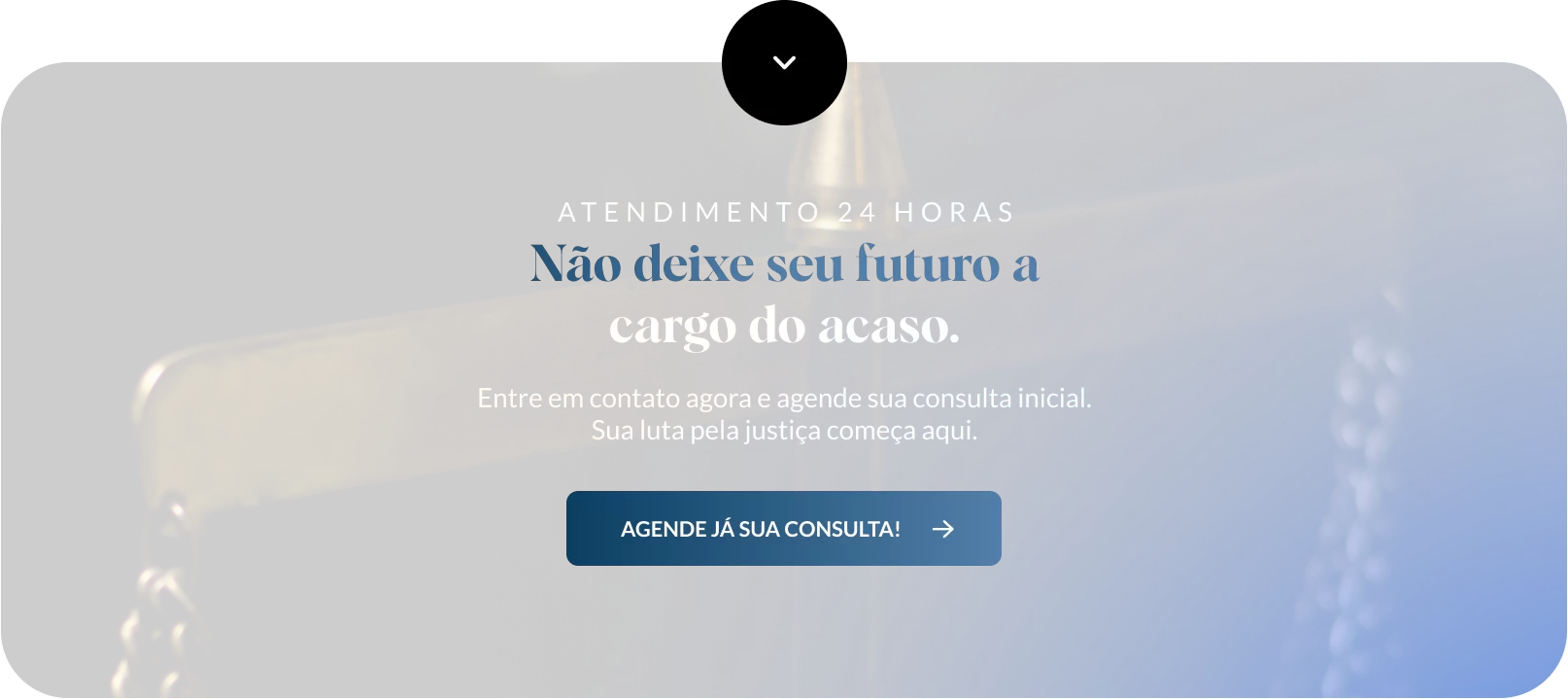Tap the downward chevron scroll icon
The image size is (1568, 699).
[784, 63]
